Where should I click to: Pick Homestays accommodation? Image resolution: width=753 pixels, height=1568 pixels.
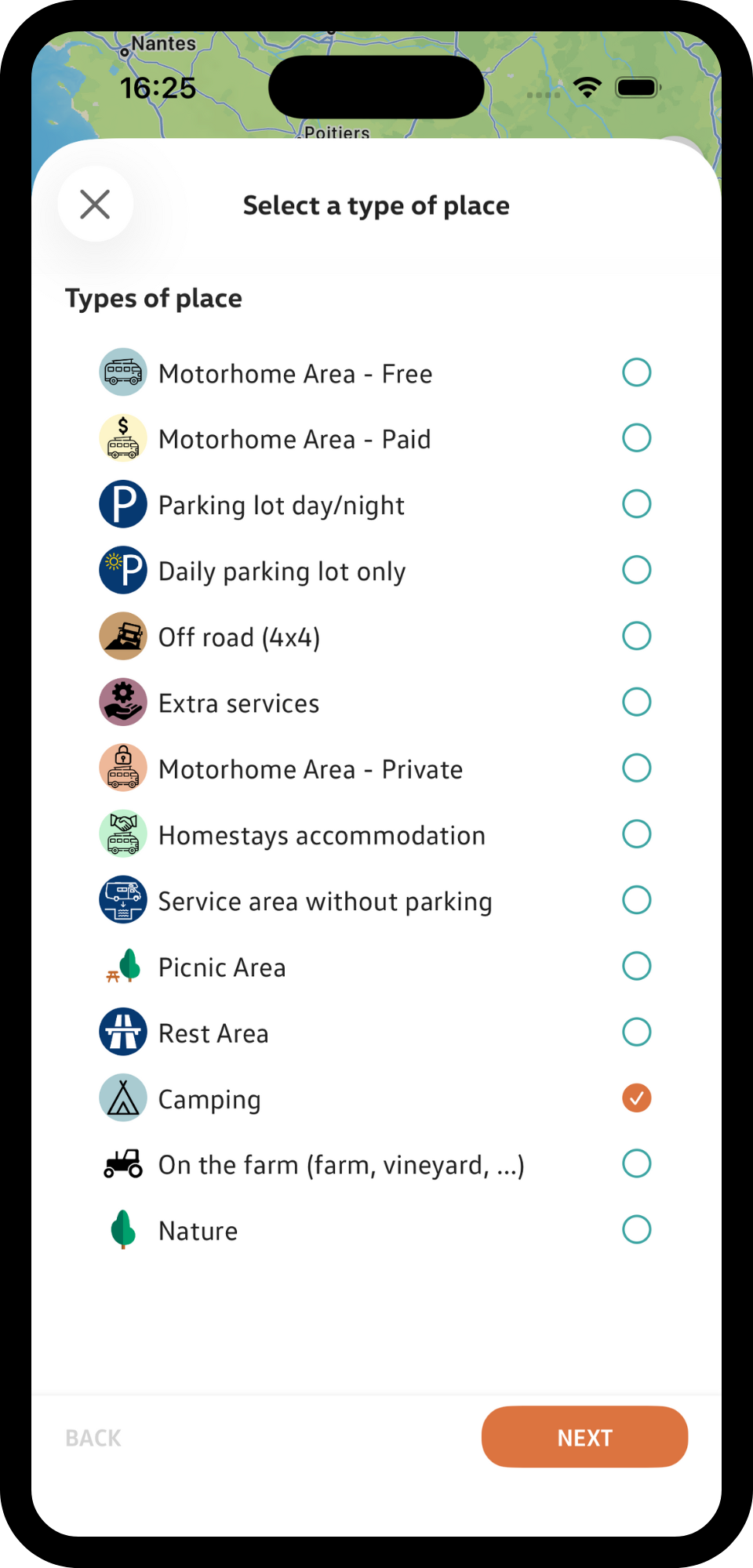[636, 834]
